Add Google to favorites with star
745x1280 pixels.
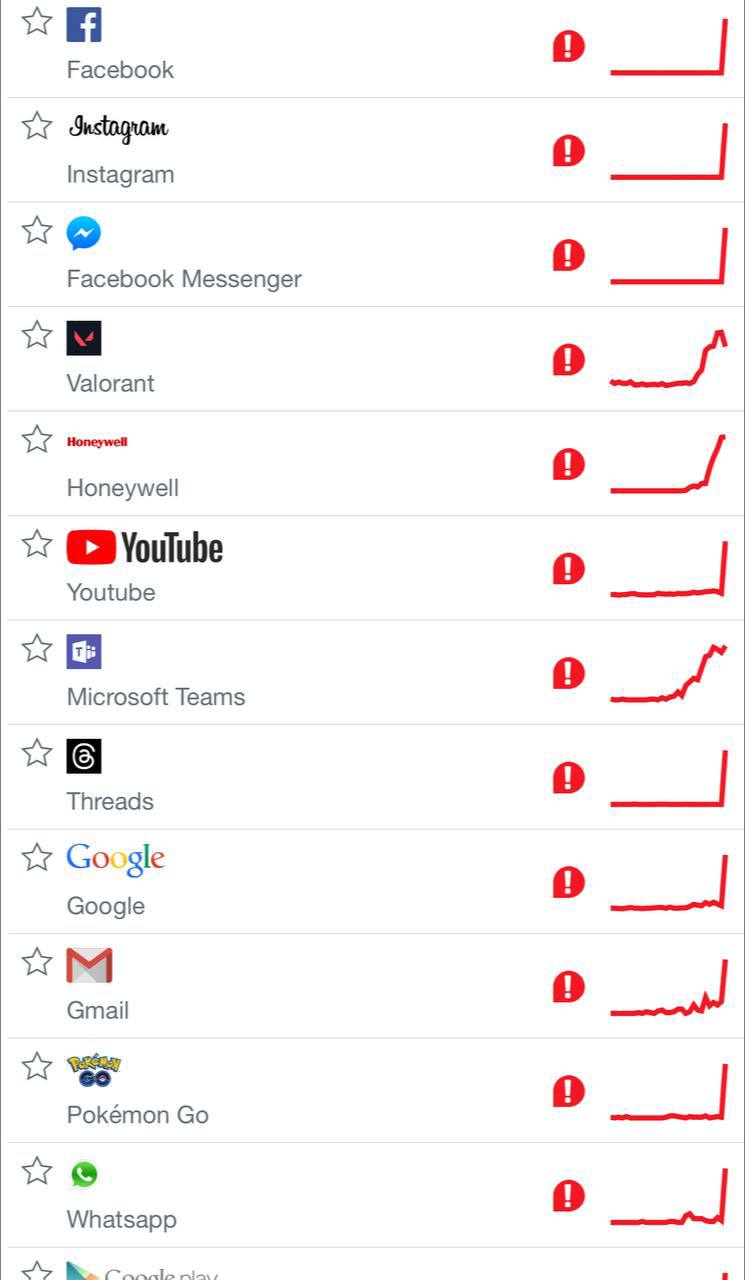click(37, 857)
